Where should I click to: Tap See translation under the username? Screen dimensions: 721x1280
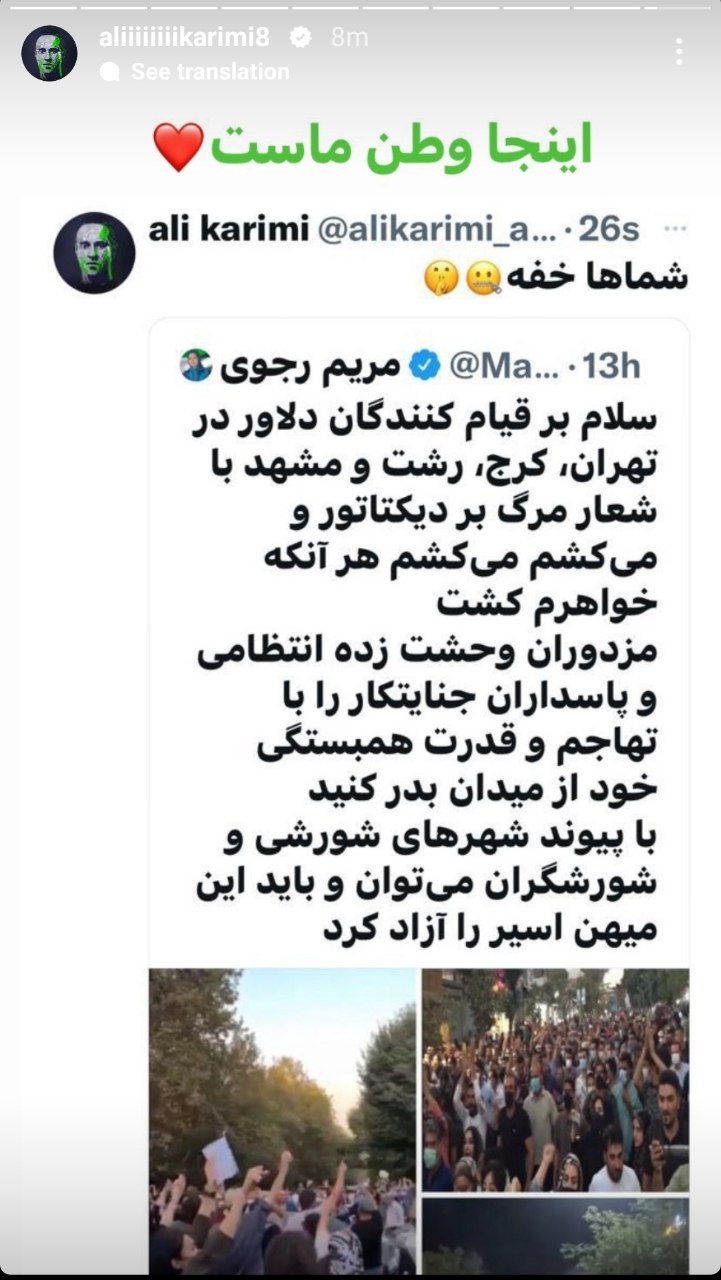(x=209, y=72)
